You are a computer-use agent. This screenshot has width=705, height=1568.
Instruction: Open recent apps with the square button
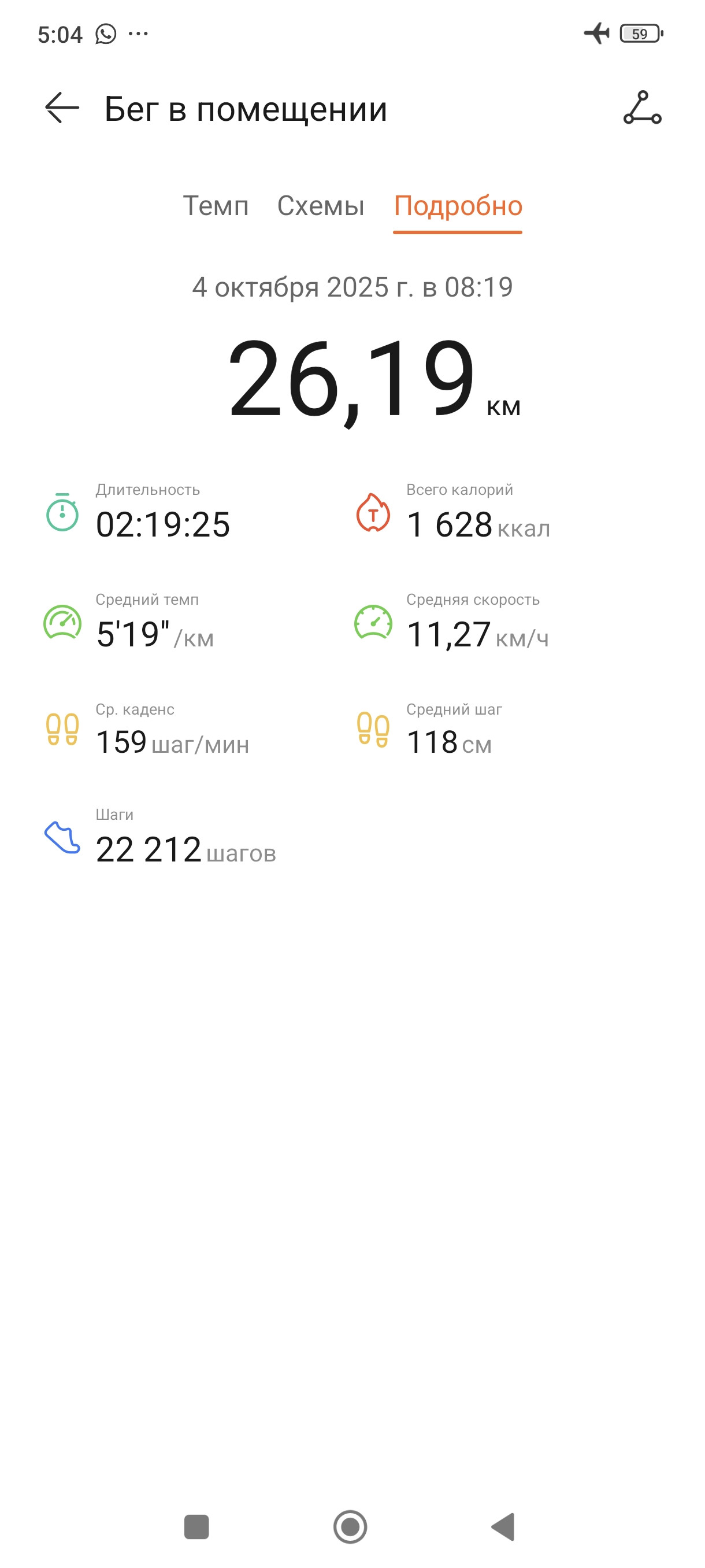196,1526
